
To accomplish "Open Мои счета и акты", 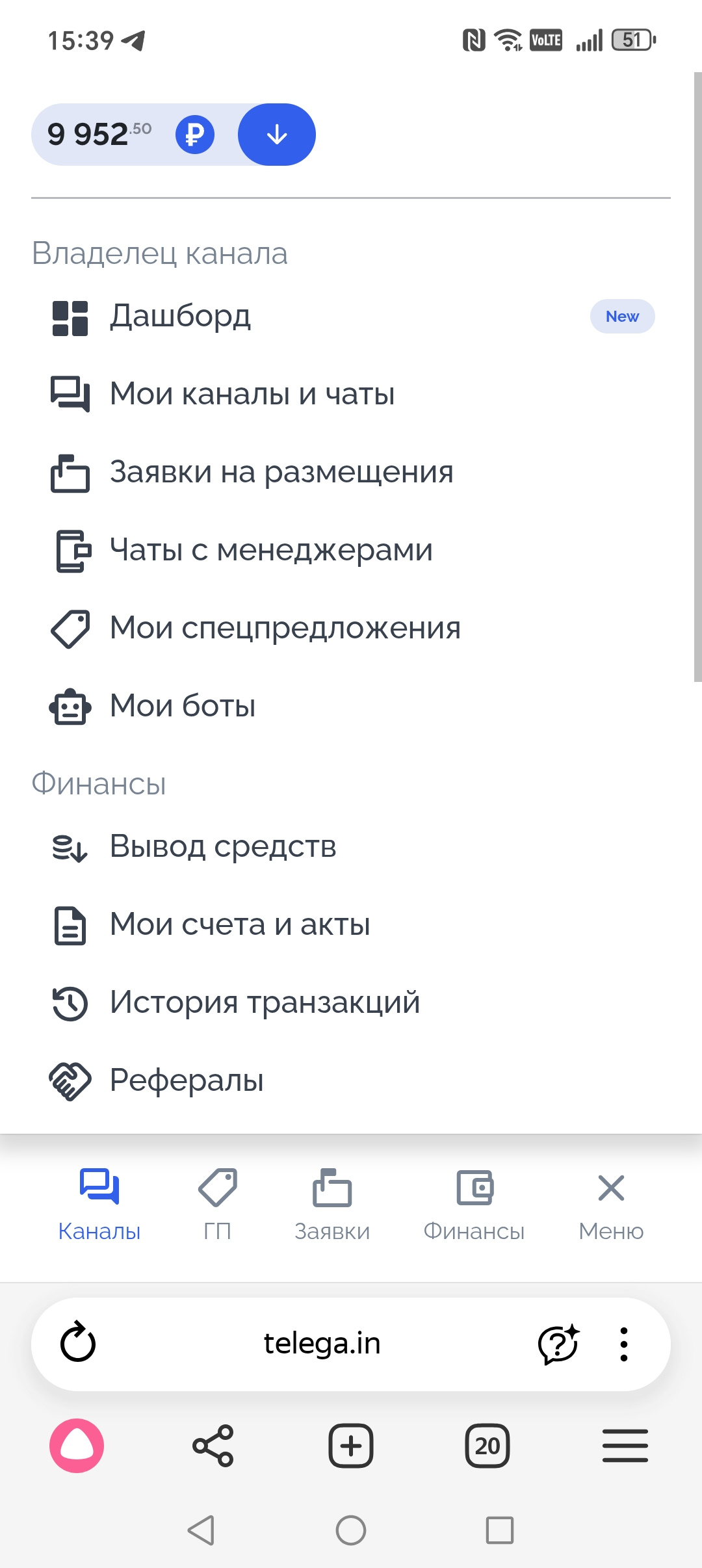I will pos(239,924).
